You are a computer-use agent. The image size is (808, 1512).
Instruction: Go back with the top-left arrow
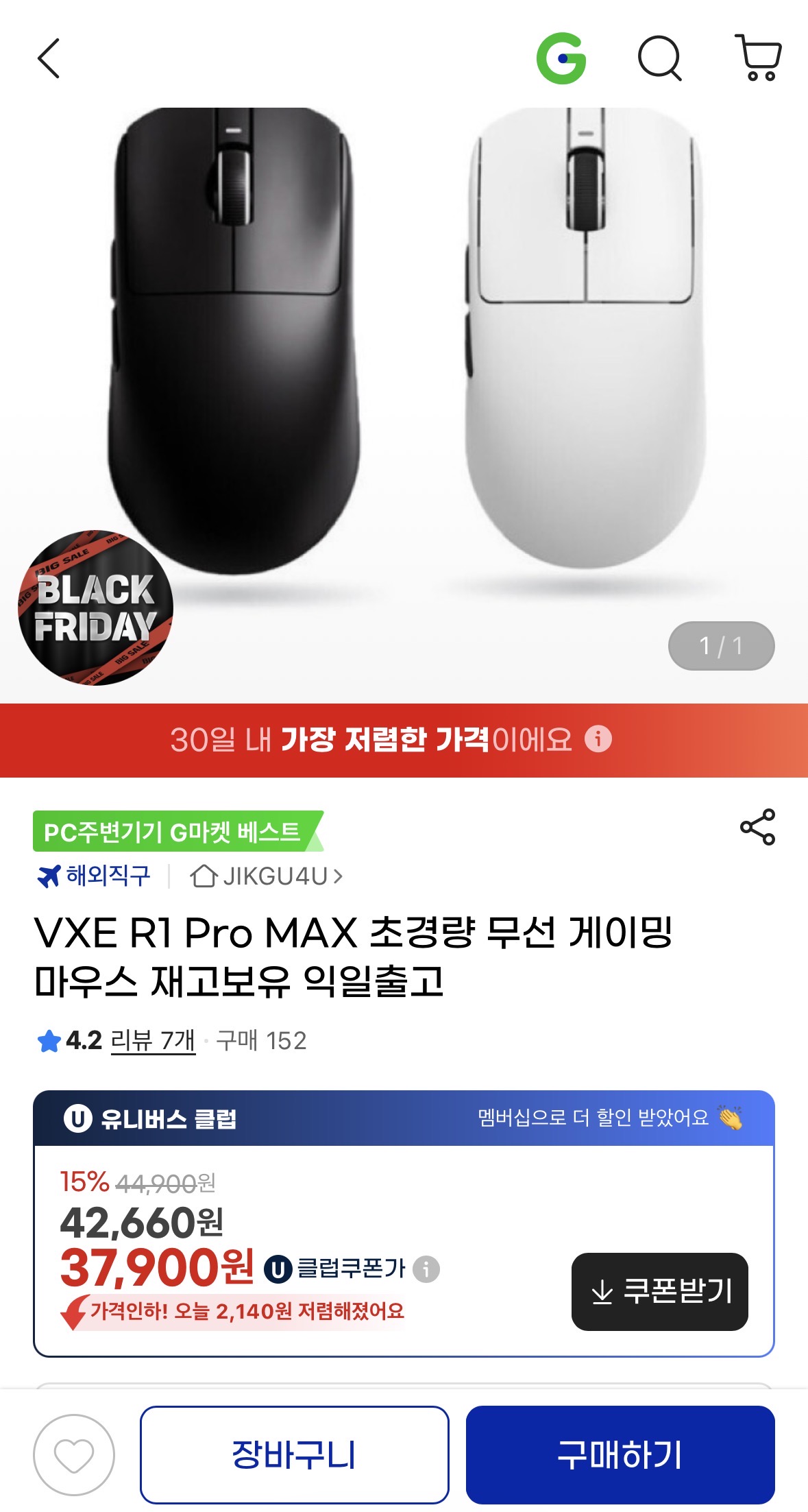coord(49,58)
